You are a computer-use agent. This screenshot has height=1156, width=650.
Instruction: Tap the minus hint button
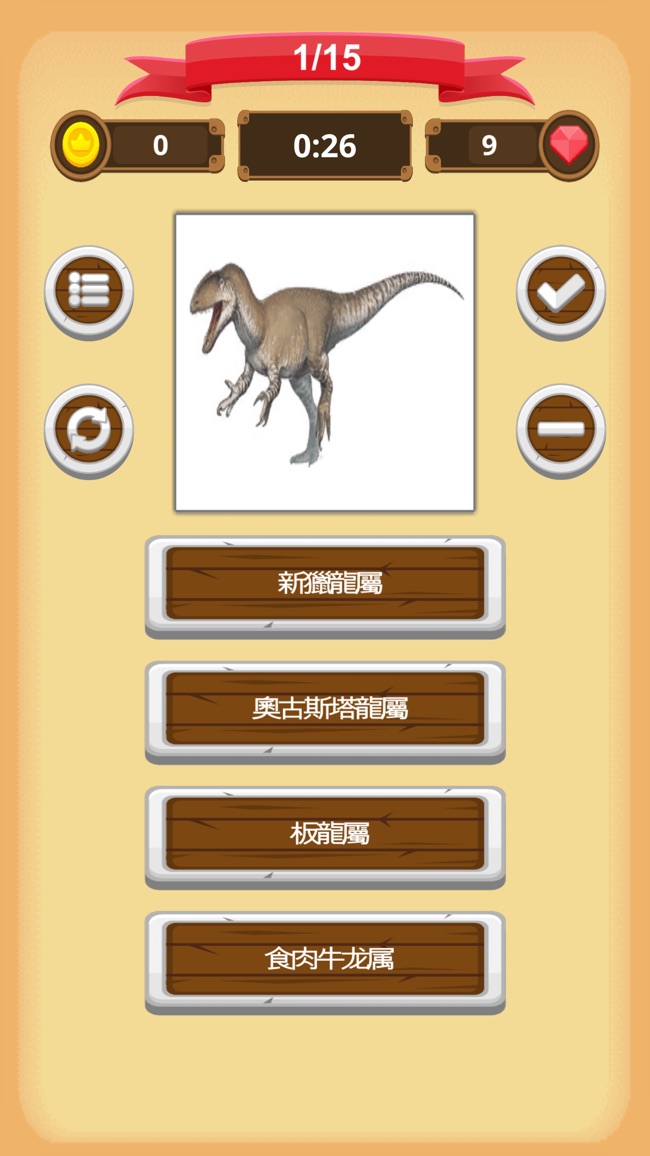560,430
